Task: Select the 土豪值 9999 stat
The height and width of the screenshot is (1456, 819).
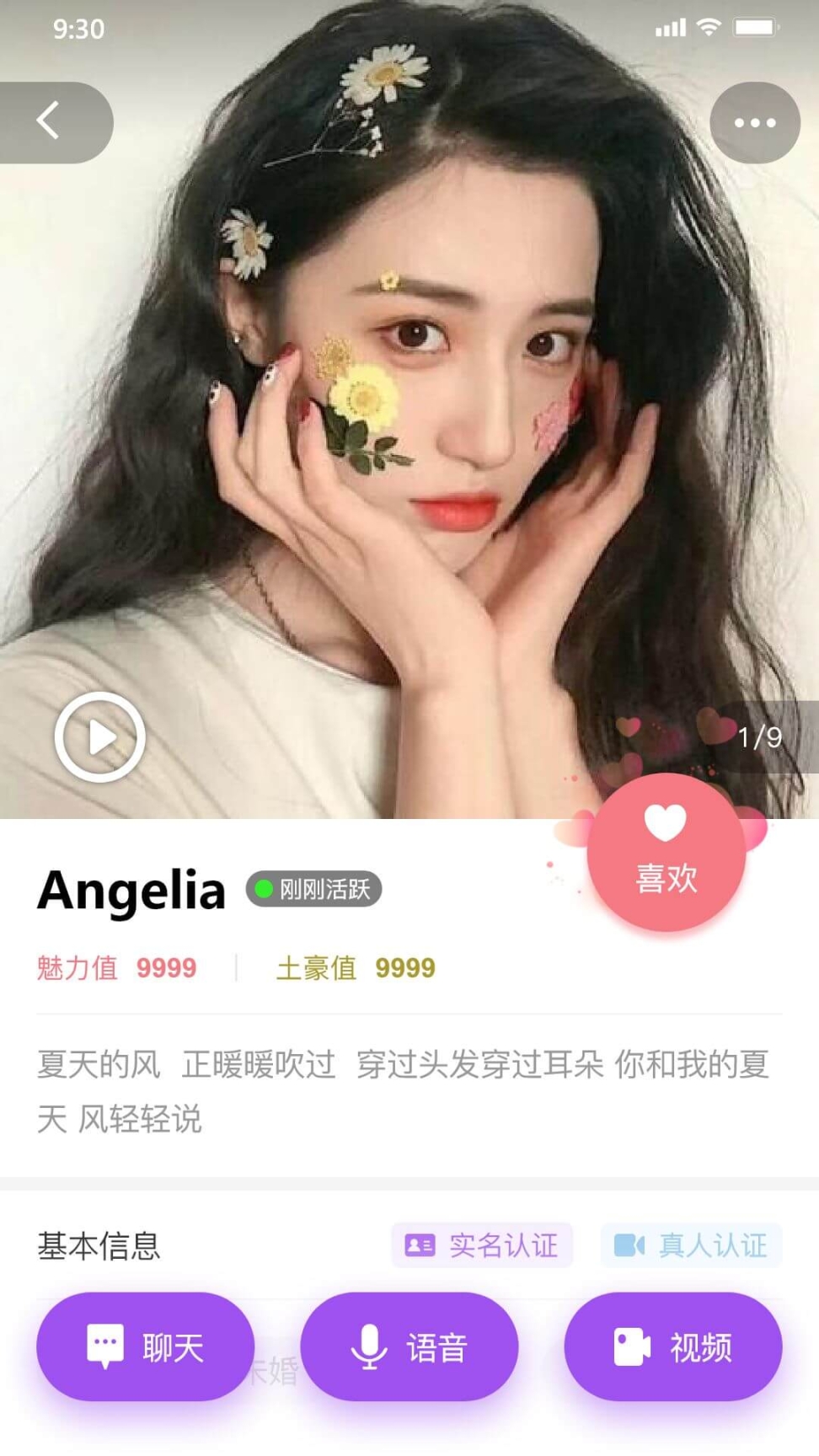Action: pos(356,968)
